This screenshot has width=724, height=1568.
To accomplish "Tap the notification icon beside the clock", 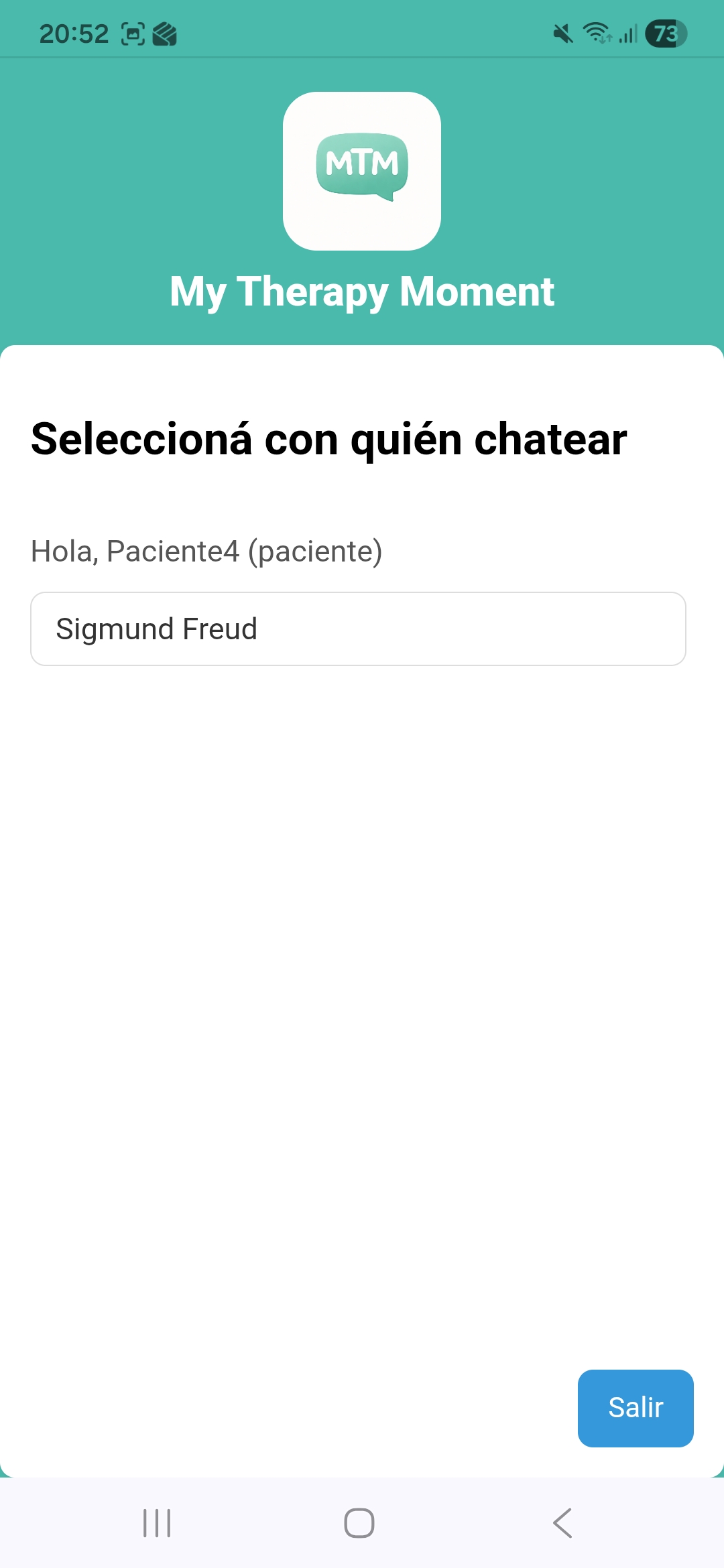I will 166,33.
